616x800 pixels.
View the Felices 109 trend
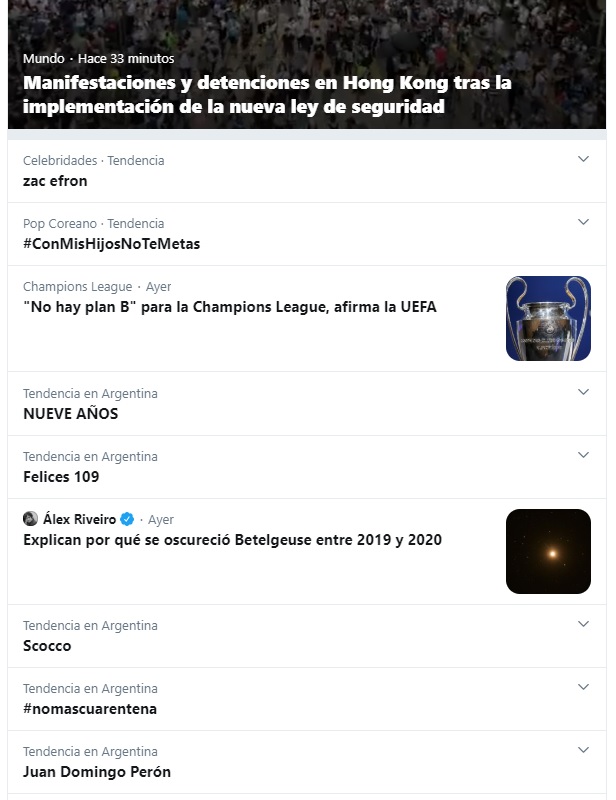61,477
